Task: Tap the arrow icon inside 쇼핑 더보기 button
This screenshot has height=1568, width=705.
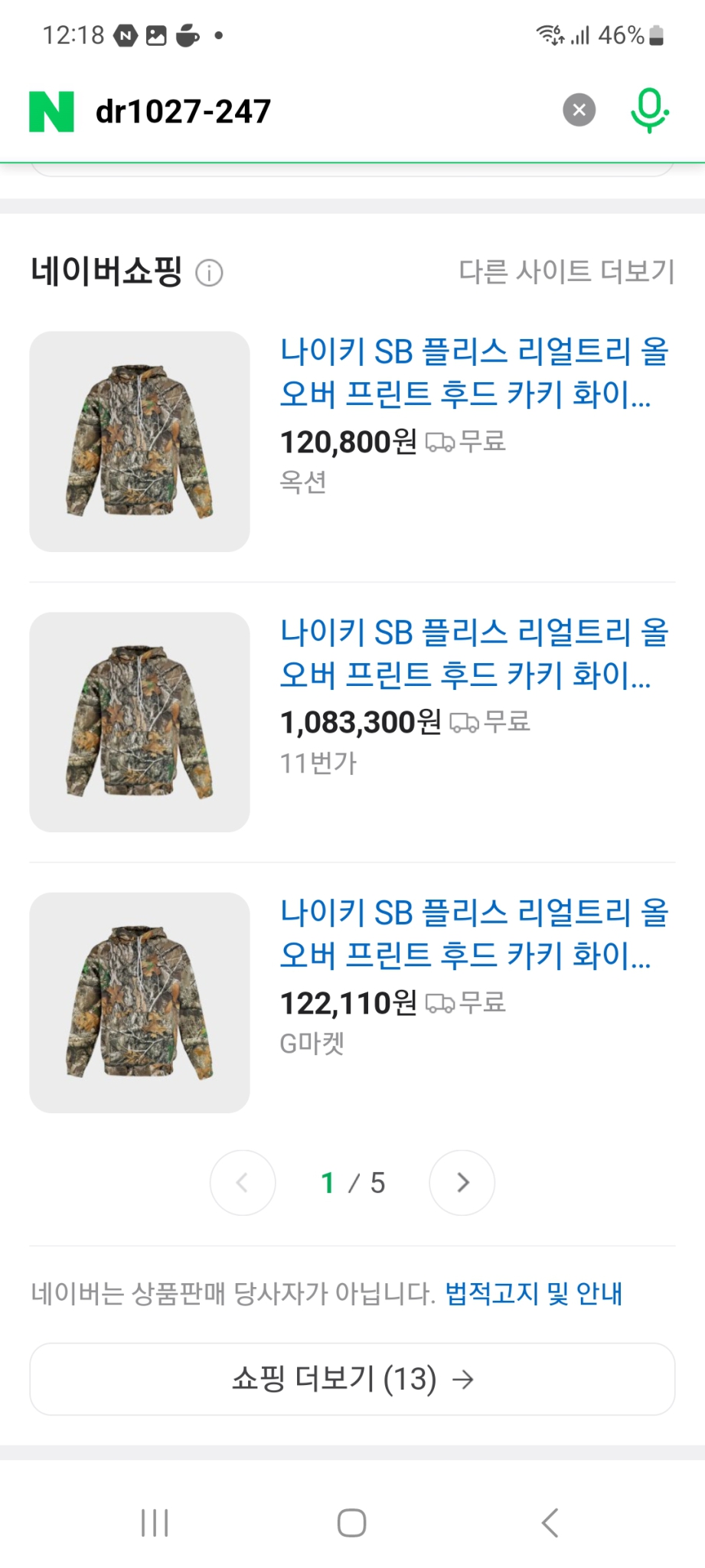Action: 465,1379
